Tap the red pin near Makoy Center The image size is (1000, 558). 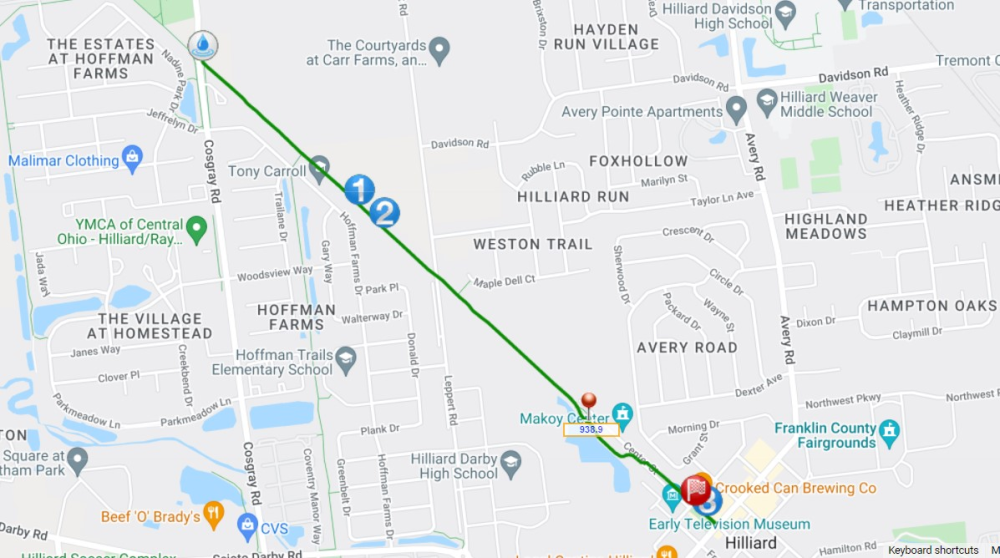pos(588,401)
